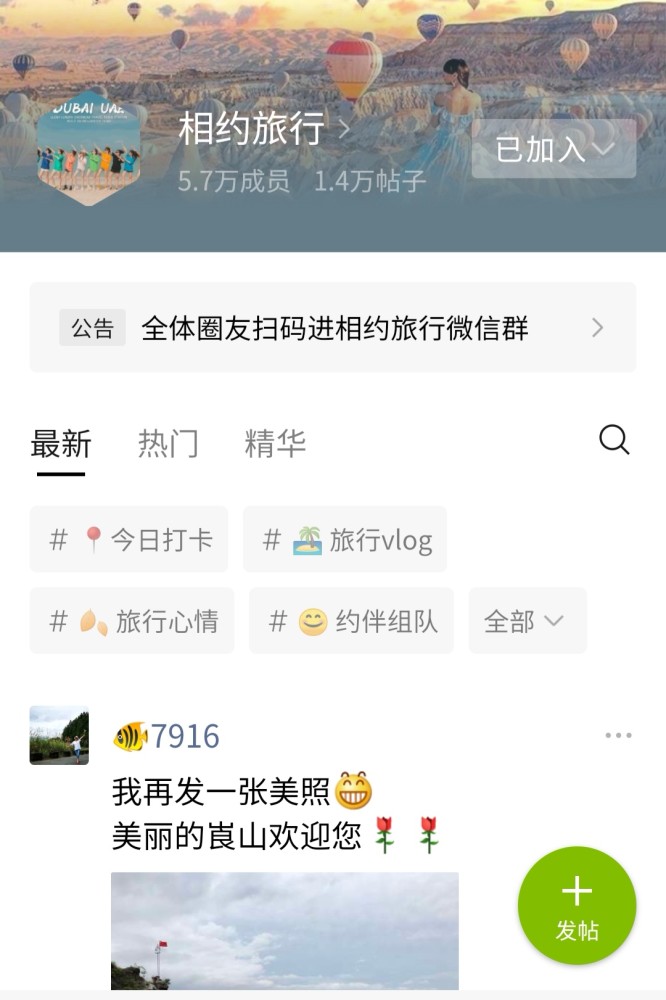Search posts with the magnifier icon
Image resolution: width=666 pixels, height=1000 pixels.
[614, 440]
